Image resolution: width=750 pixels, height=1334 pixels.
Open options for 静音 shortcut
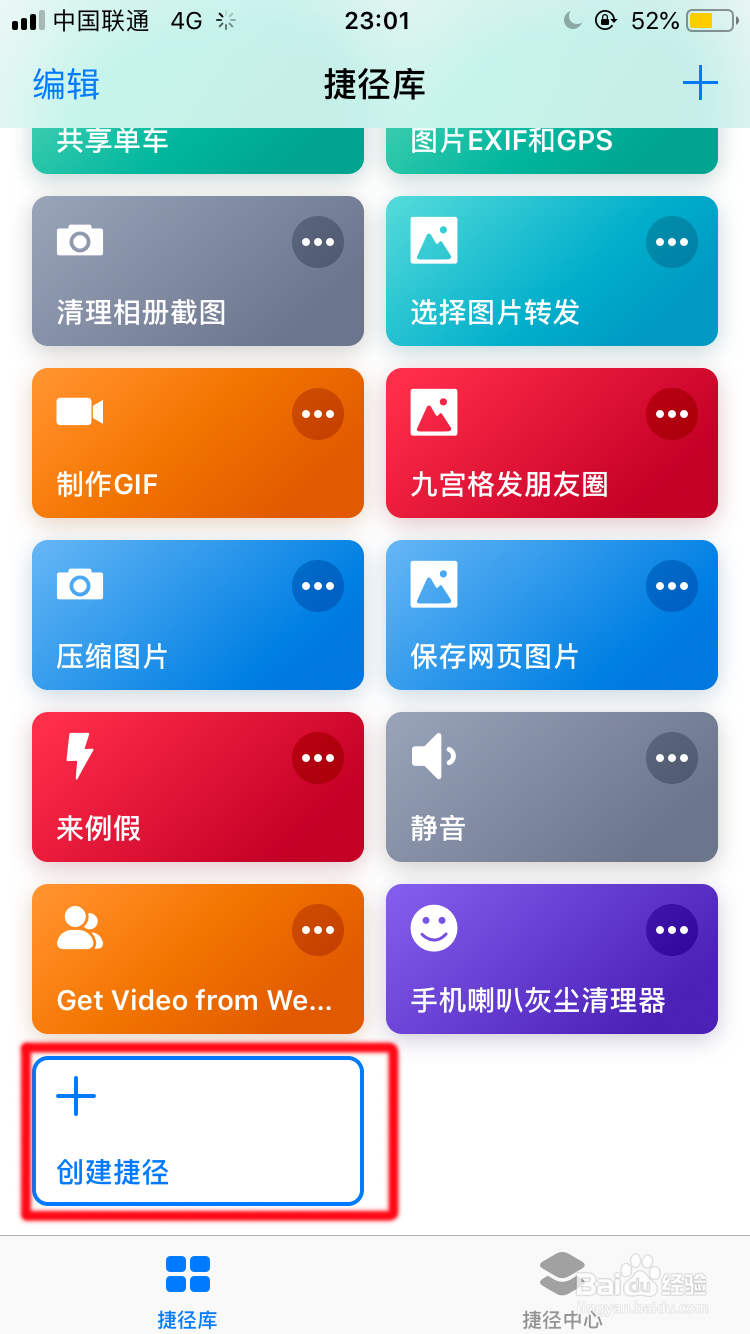(x=672, y=758)
